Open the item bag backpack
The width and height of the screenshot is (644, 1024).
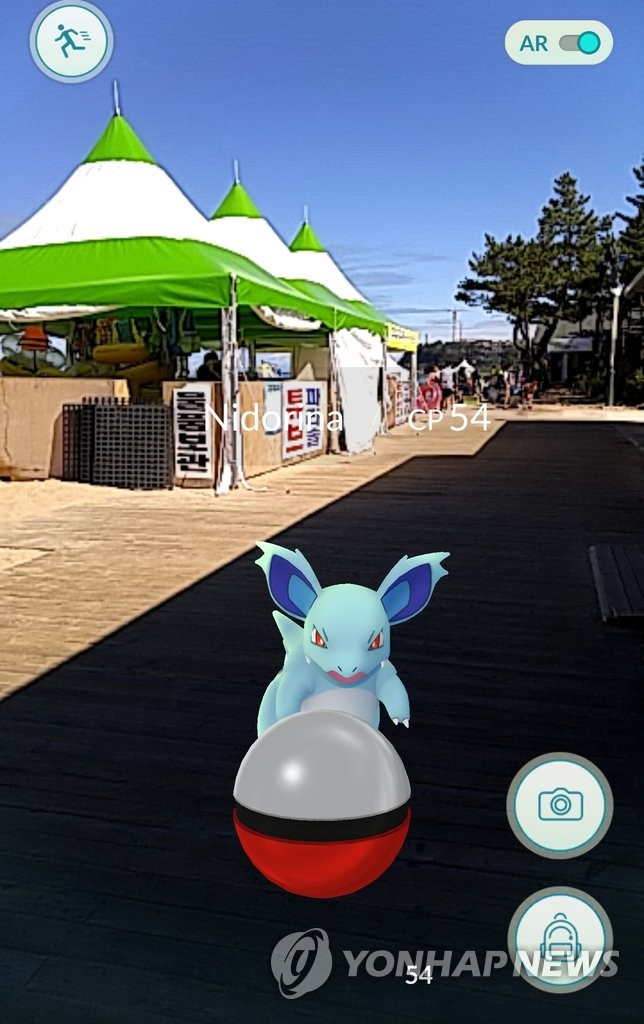pos(560,938)
